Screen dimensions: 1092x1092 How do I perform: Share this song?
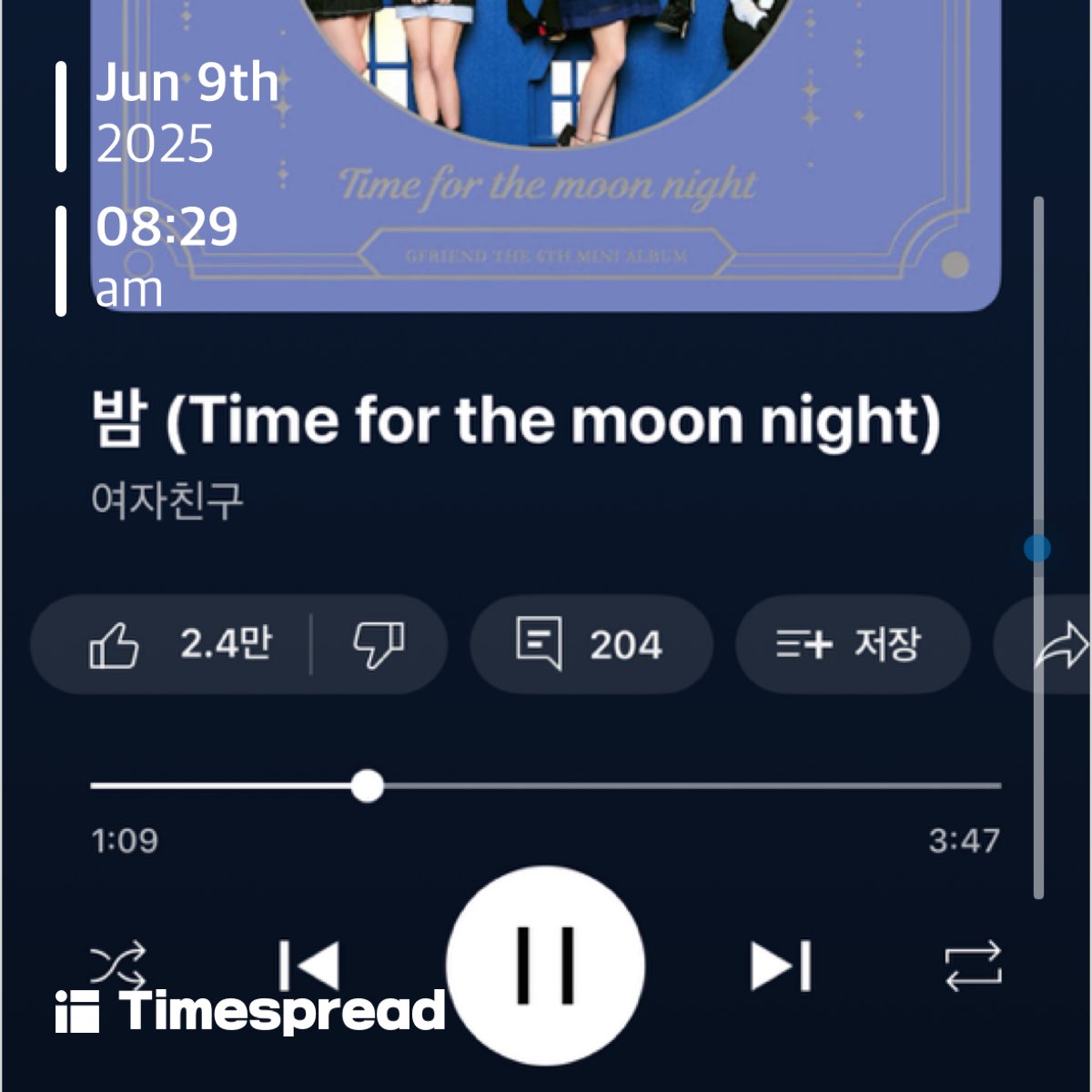tap(1060, 645)
